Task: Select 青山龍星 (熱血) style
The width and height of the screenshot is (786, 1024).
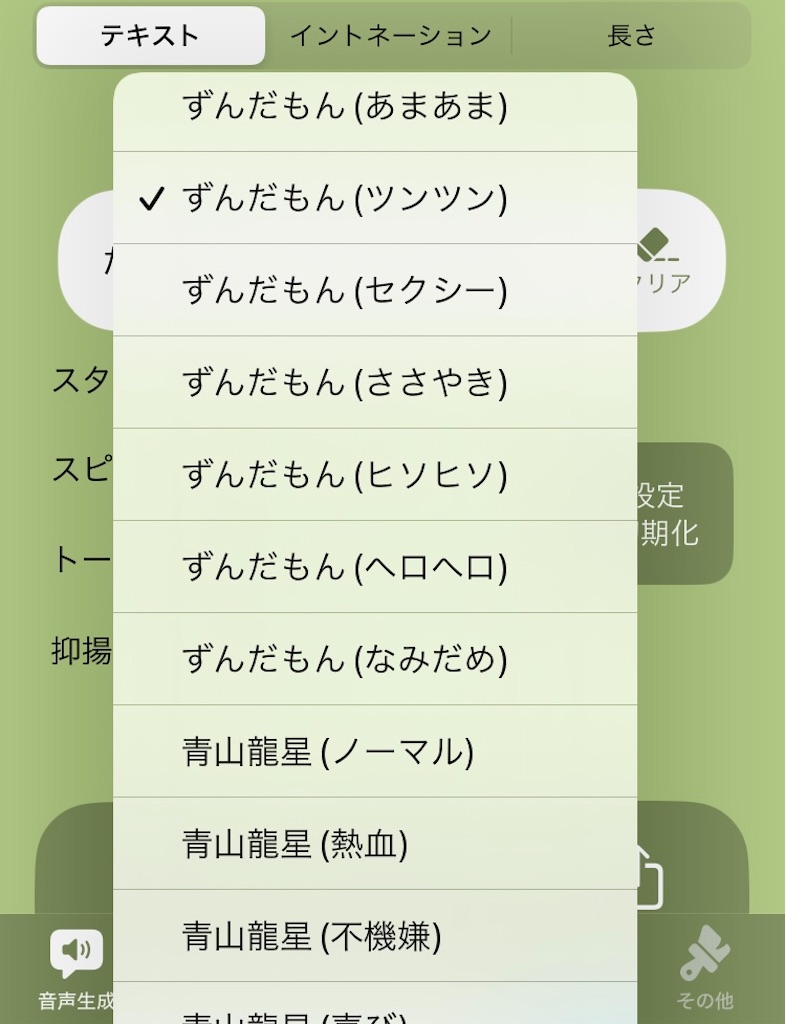Action: (x=374, y=844)
